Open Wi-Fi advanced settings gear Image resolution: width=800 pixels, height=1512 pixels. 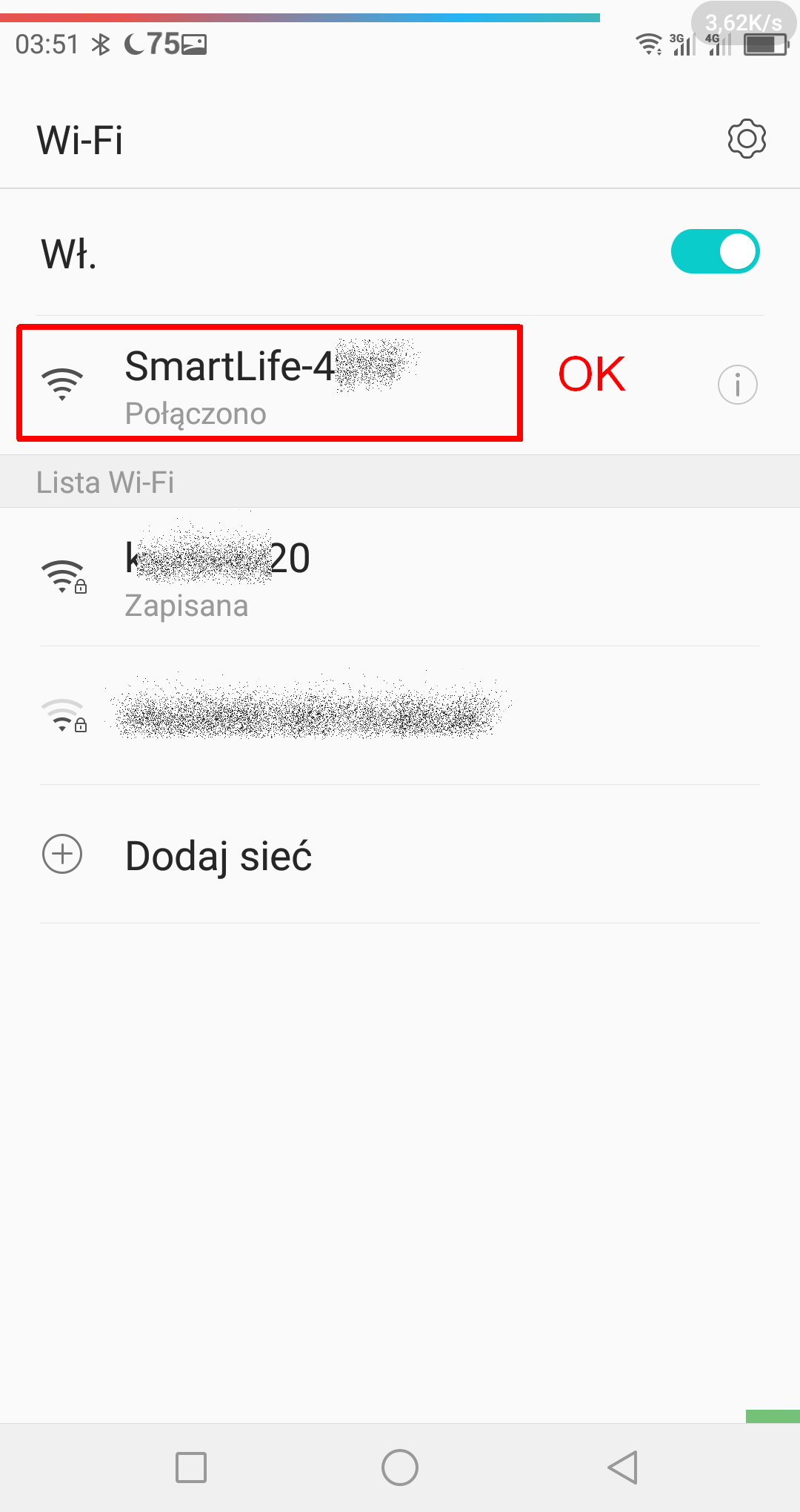[x=746, y=139]
